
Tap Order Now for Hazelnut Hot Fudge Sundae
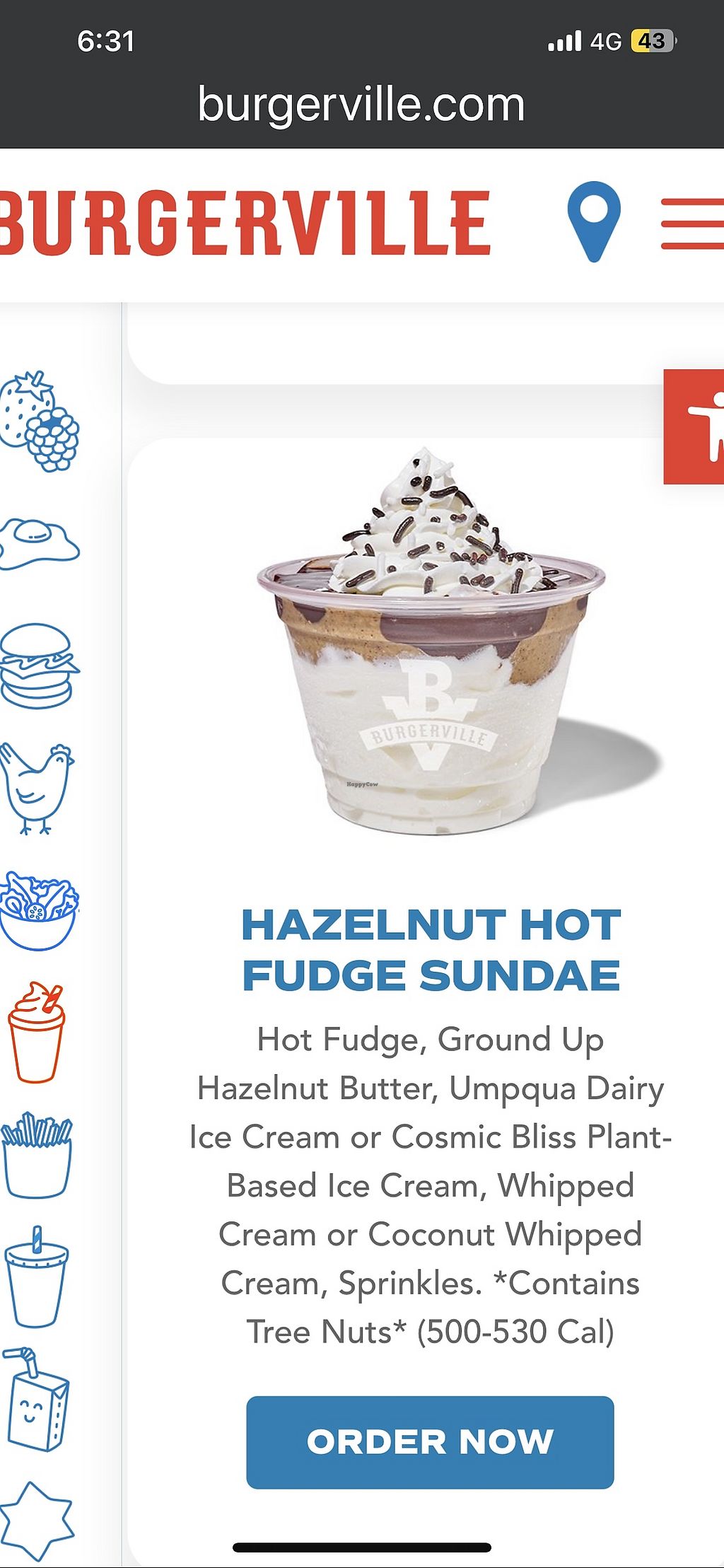click(x=430, y=1441)
